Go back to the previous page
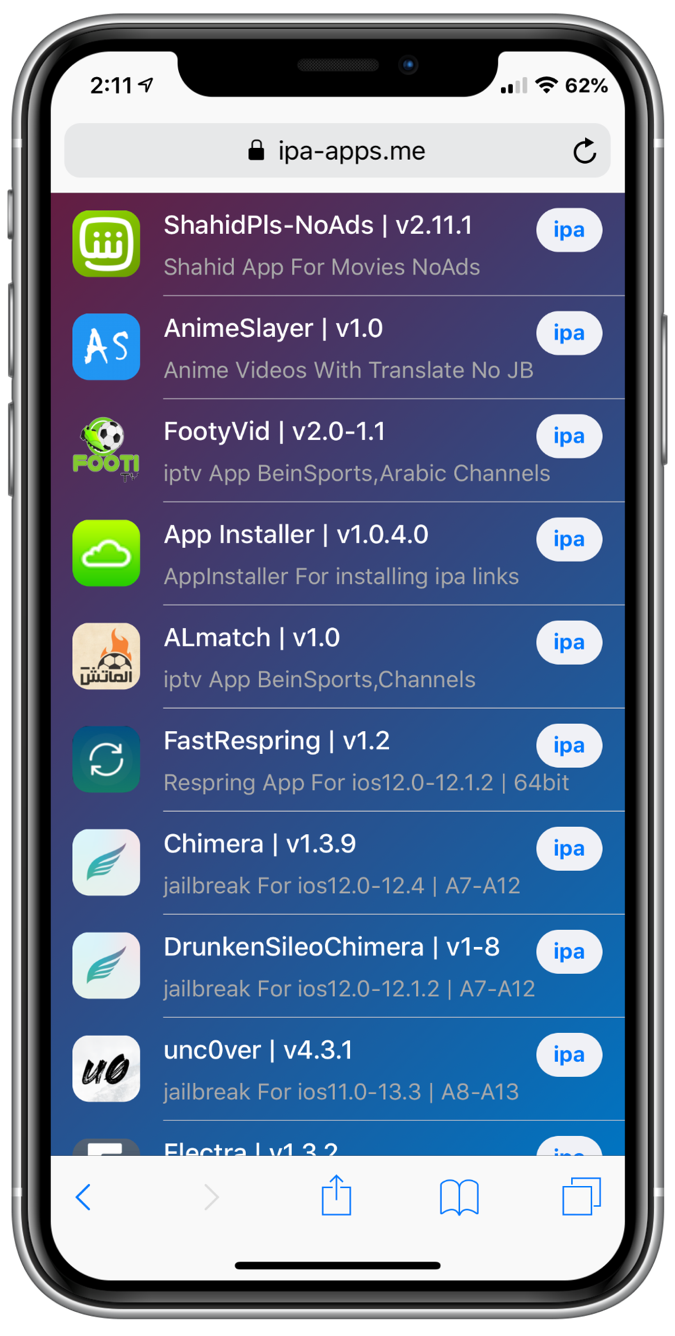The width and height of the screenshot is (675, 1336). 84,1197
